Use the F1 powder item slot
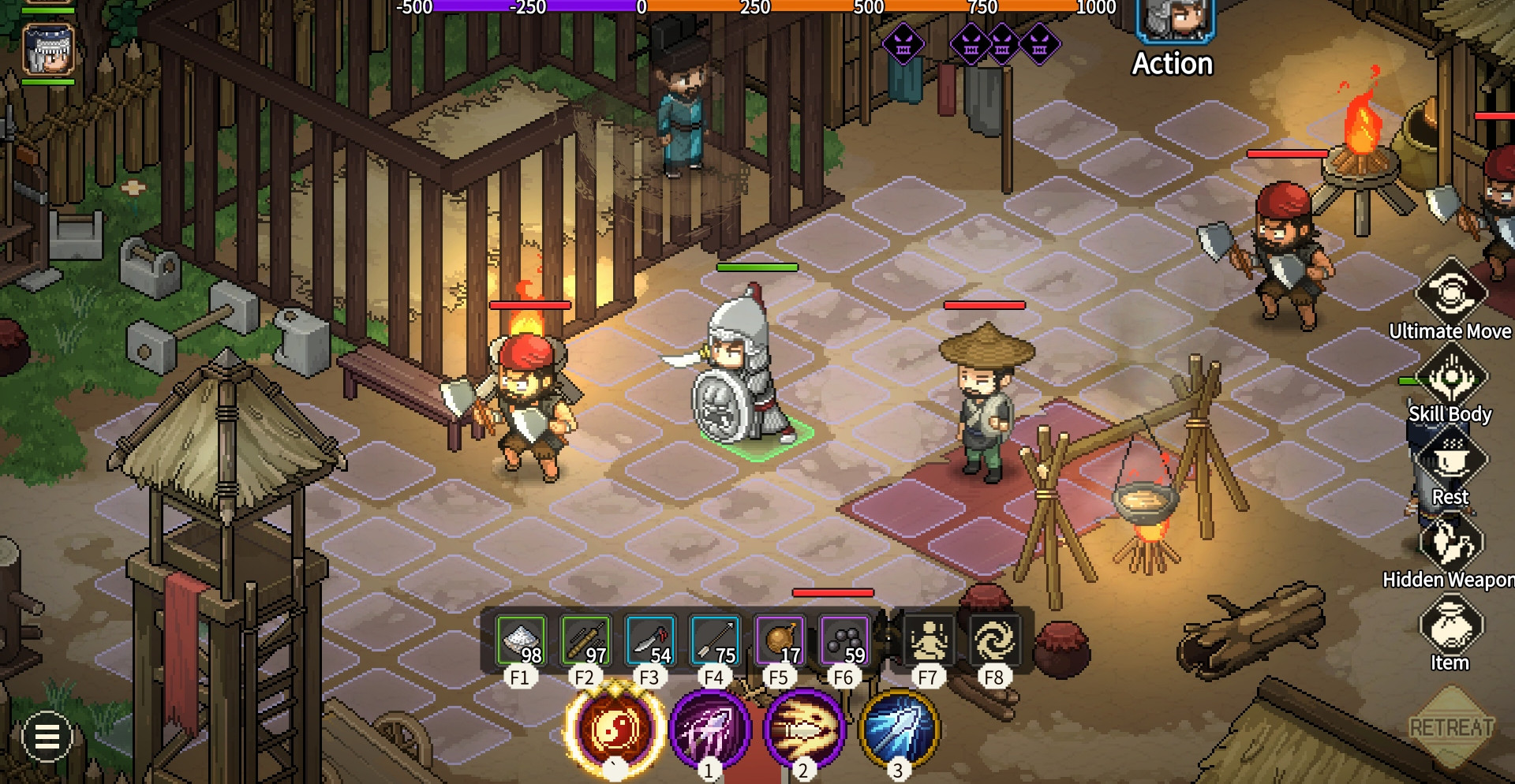1515x784 pixels. tap(521, 640)
